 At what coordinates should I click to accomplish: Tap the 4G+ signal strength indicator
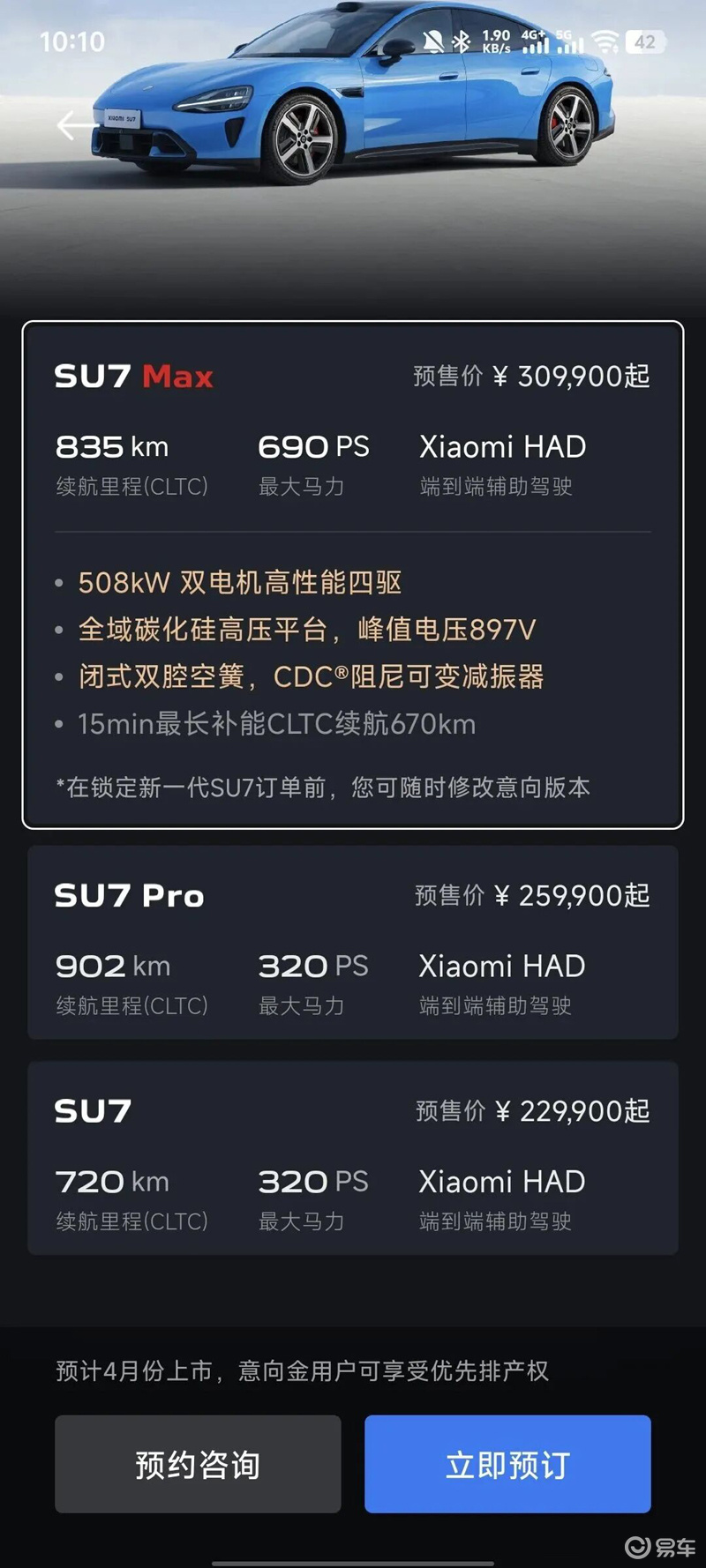(x=533, y=42)
